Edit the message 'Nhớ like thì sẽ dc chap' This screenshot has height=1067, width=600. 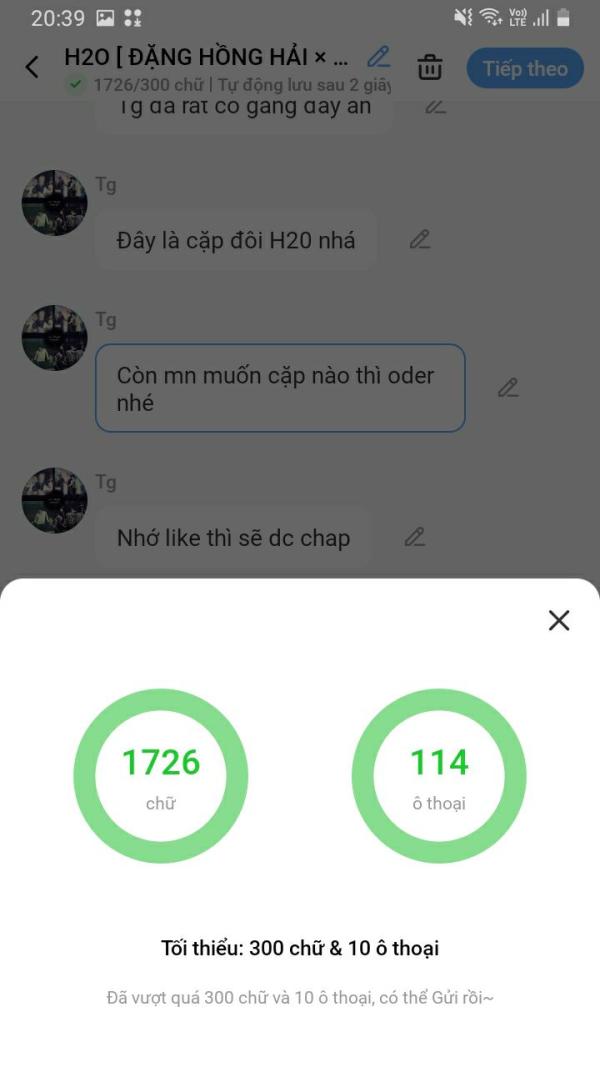[414, 537]
